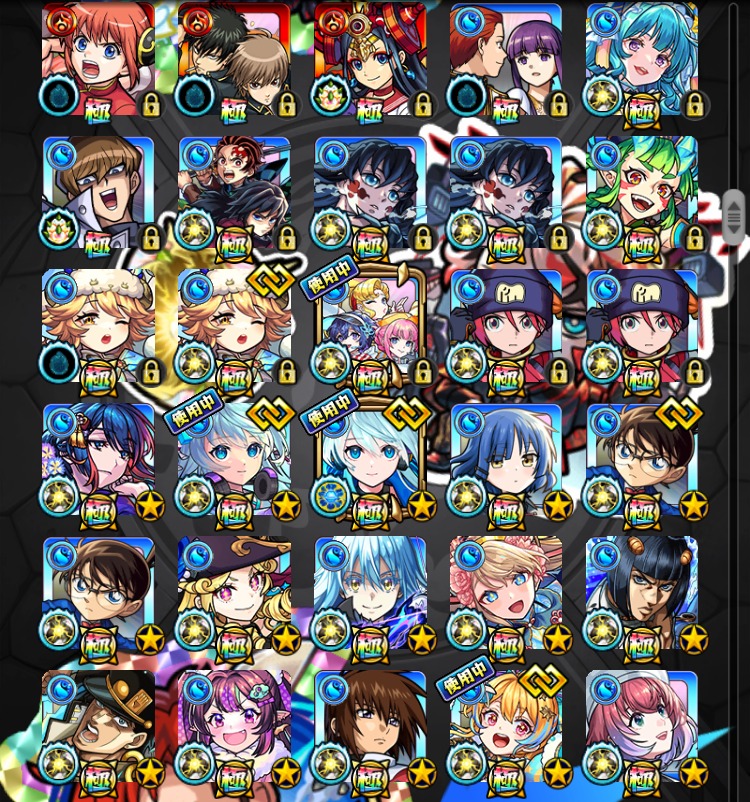Choose the black-haired woman with golden headdress
This screenshot has height=802, width=750.
[370, 60]
